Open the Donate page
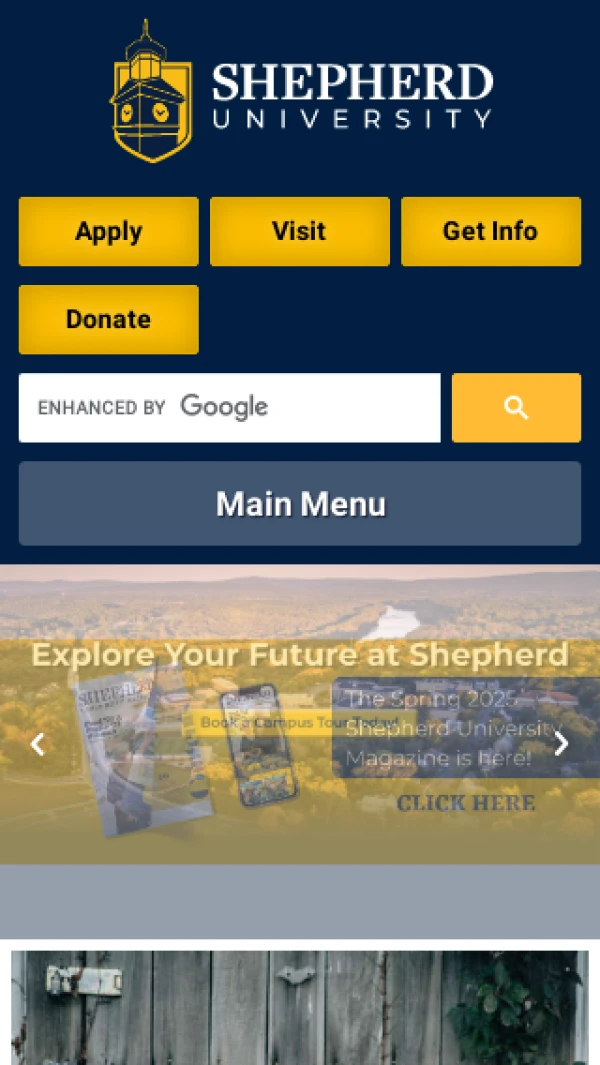 coord(108,319)
